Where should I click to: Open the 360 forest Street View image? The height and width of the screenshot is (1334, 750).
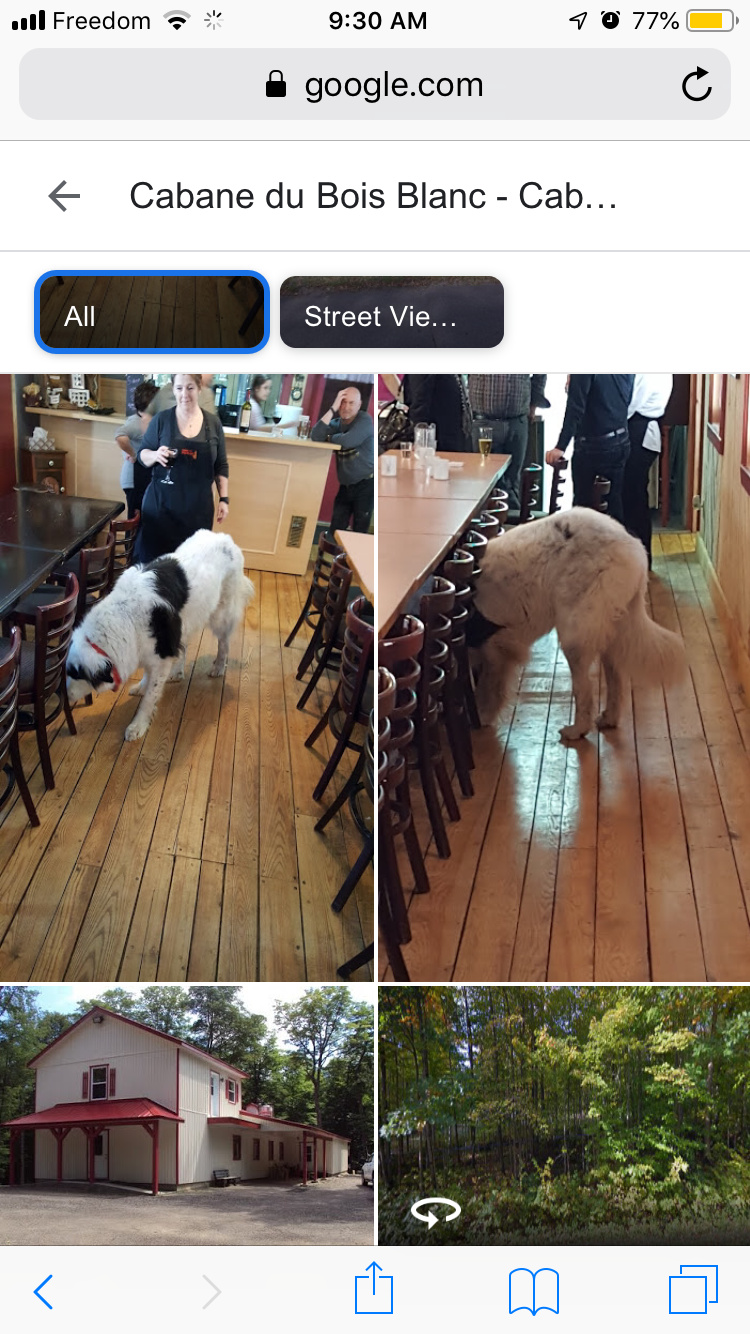tap(564, 1115)
